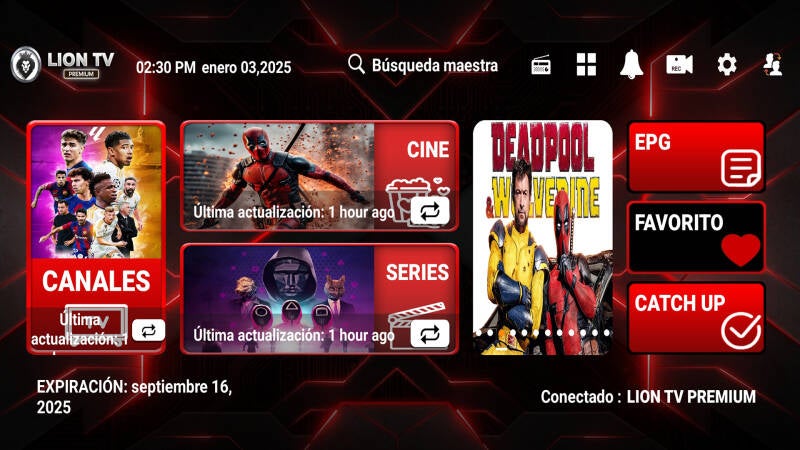
Task: Open the notifications bell
Action: 631,65
